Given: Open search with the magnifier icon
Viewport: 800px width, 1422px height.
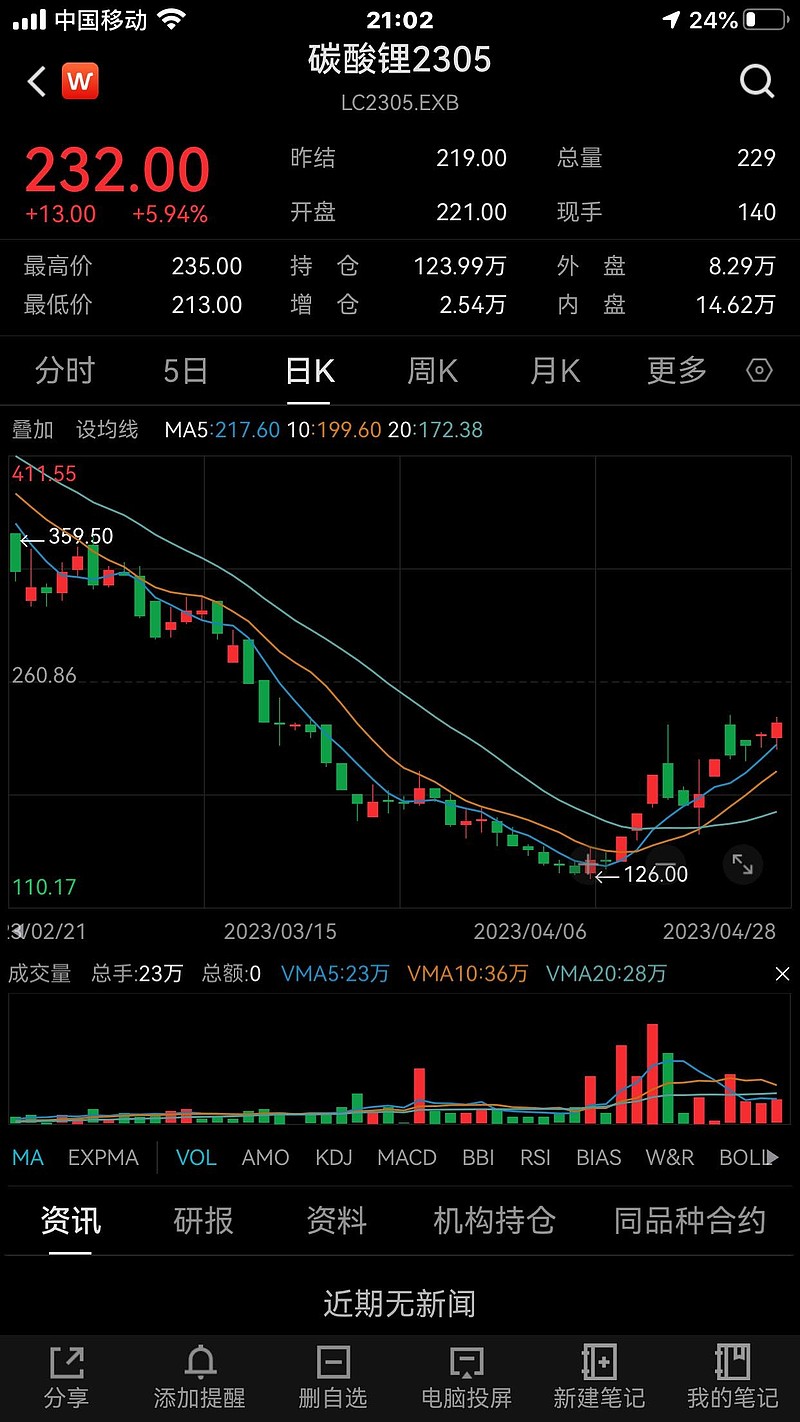Looking at the screenshot, I should (x=757, y=81).
